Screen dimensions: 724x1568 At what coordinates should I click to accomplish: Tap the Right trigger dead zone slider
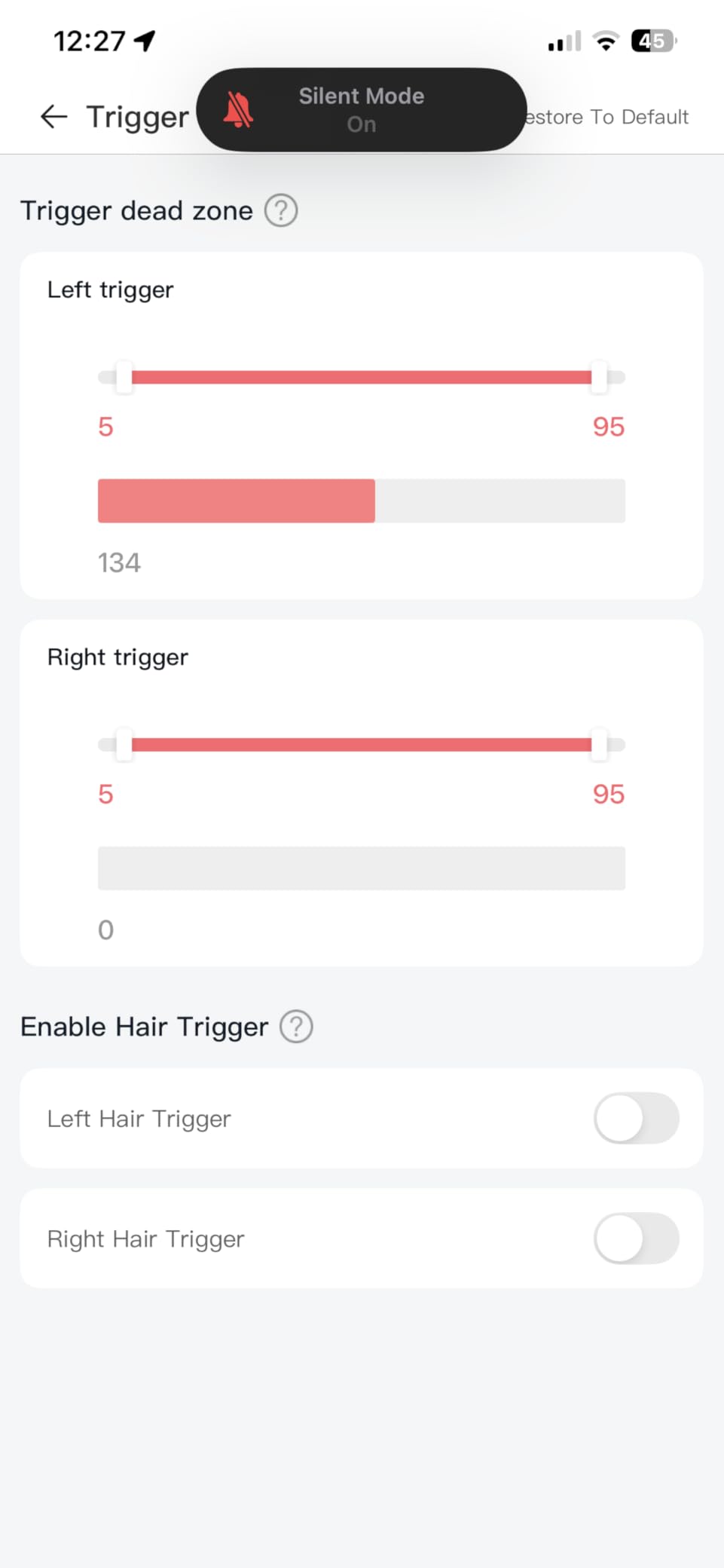(362, 745)
